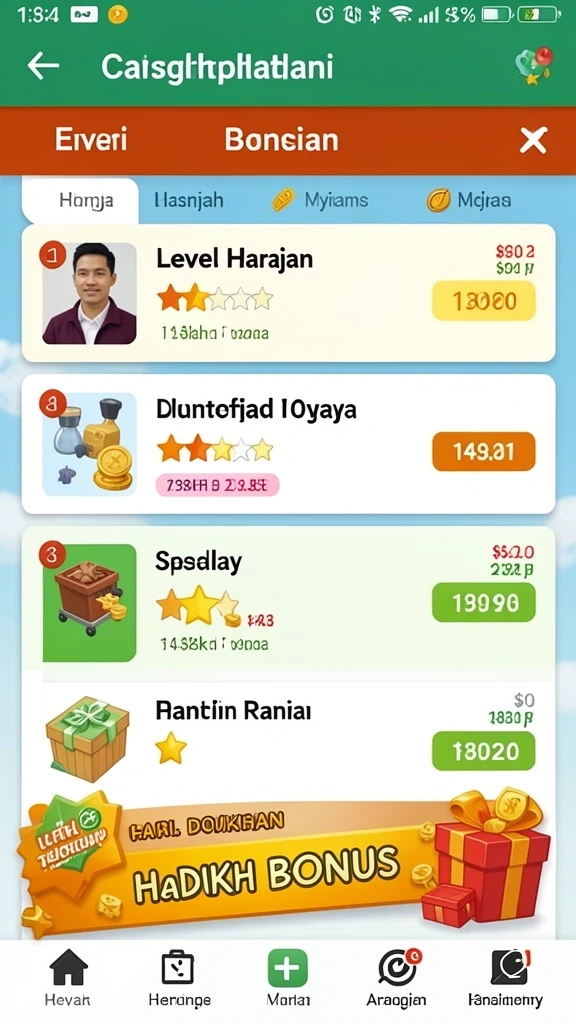
Task: Tap the yellow 13000 button on Level Harajan
Action: click(x=484, y=301)
